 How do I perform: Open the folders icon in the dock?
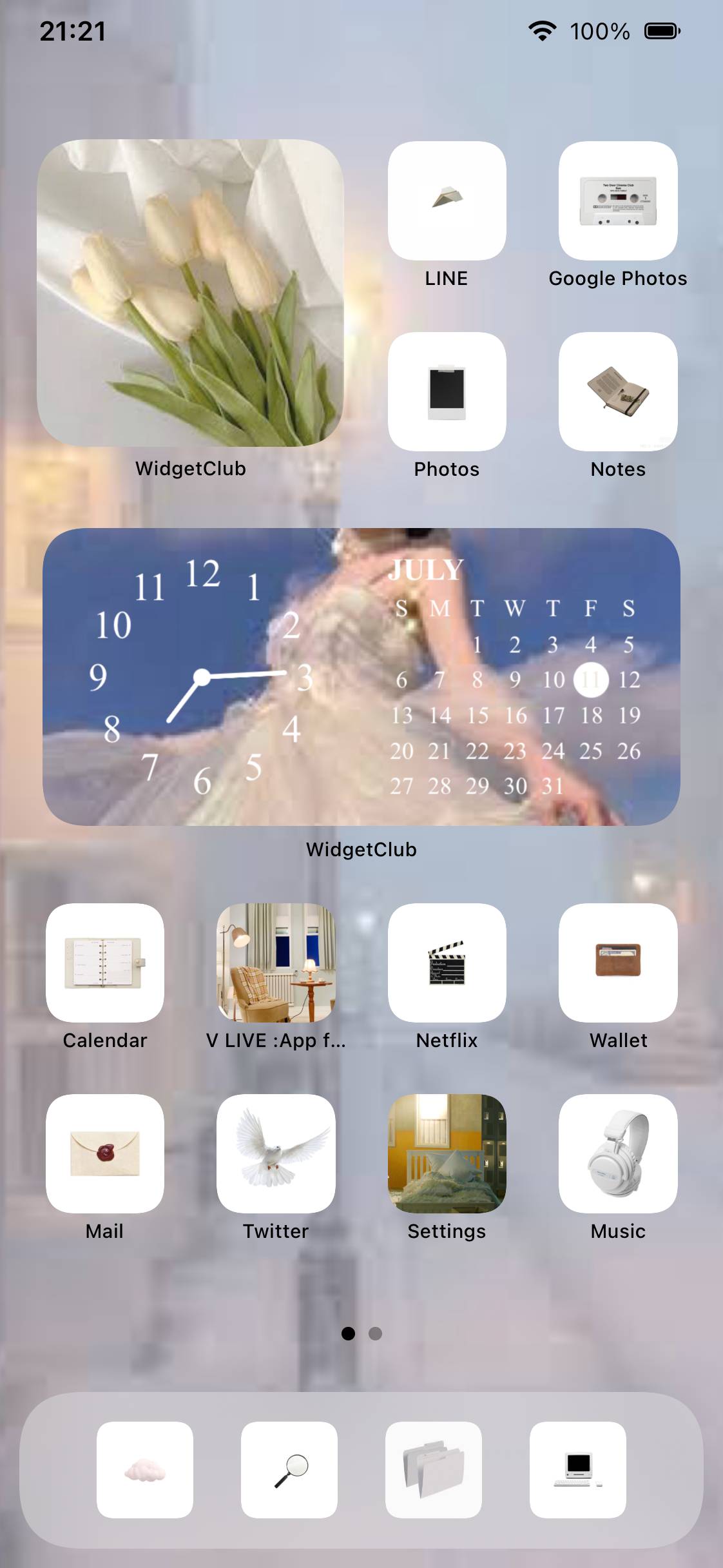point(434,1470)
